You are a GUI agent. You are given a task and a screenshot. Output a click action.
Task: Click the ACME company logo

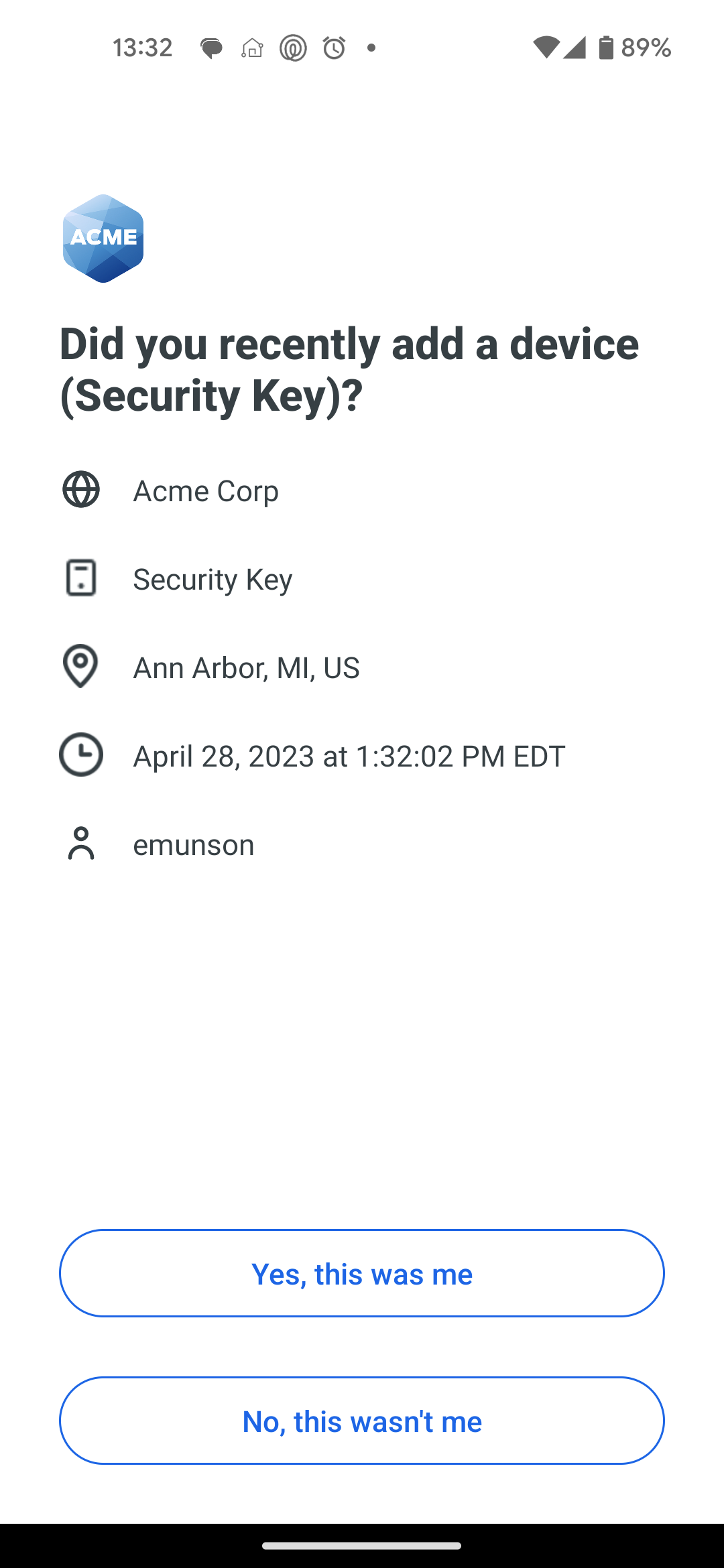click(103, 238)
